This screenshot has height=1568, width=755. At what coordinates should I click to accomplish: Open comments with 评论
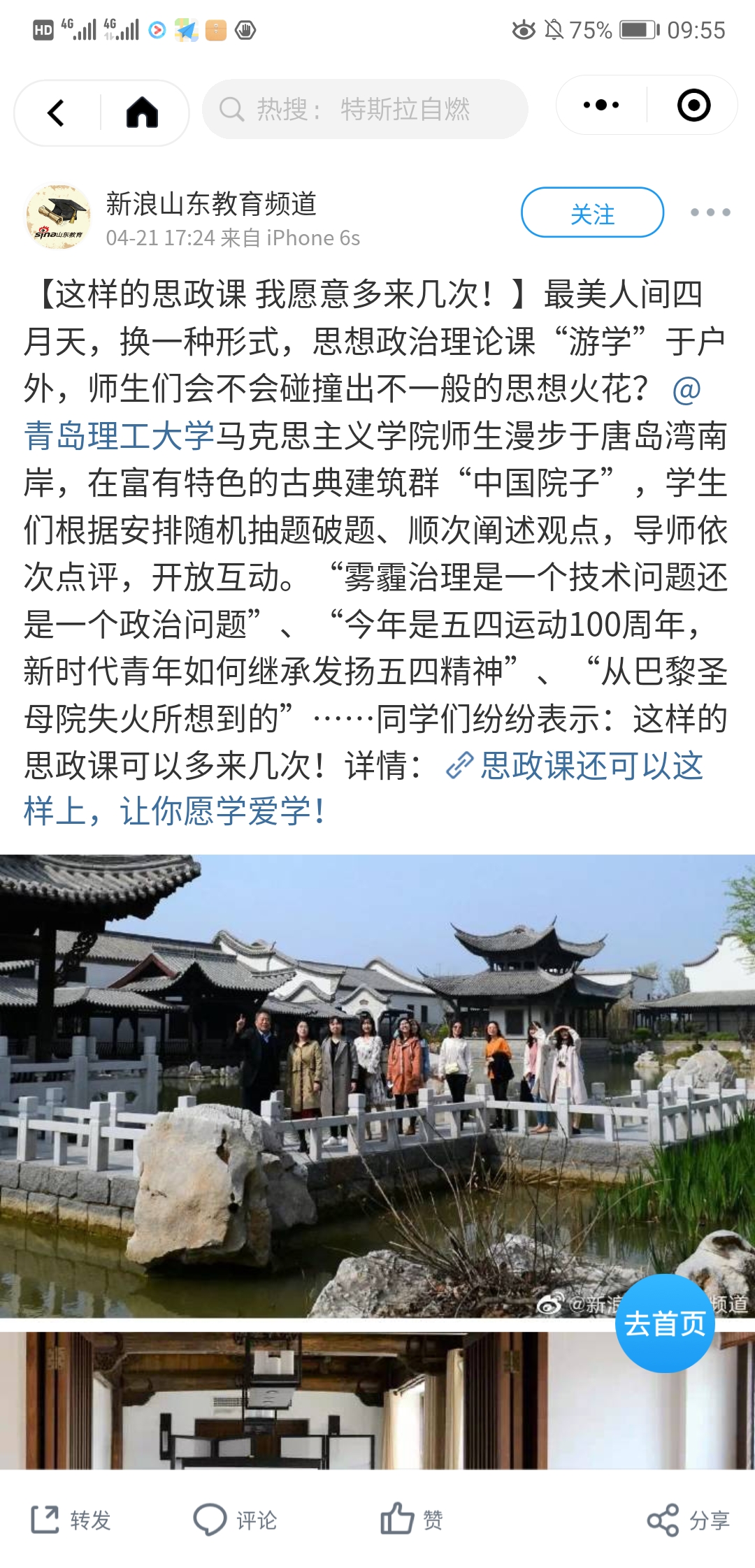[236, 1520]
